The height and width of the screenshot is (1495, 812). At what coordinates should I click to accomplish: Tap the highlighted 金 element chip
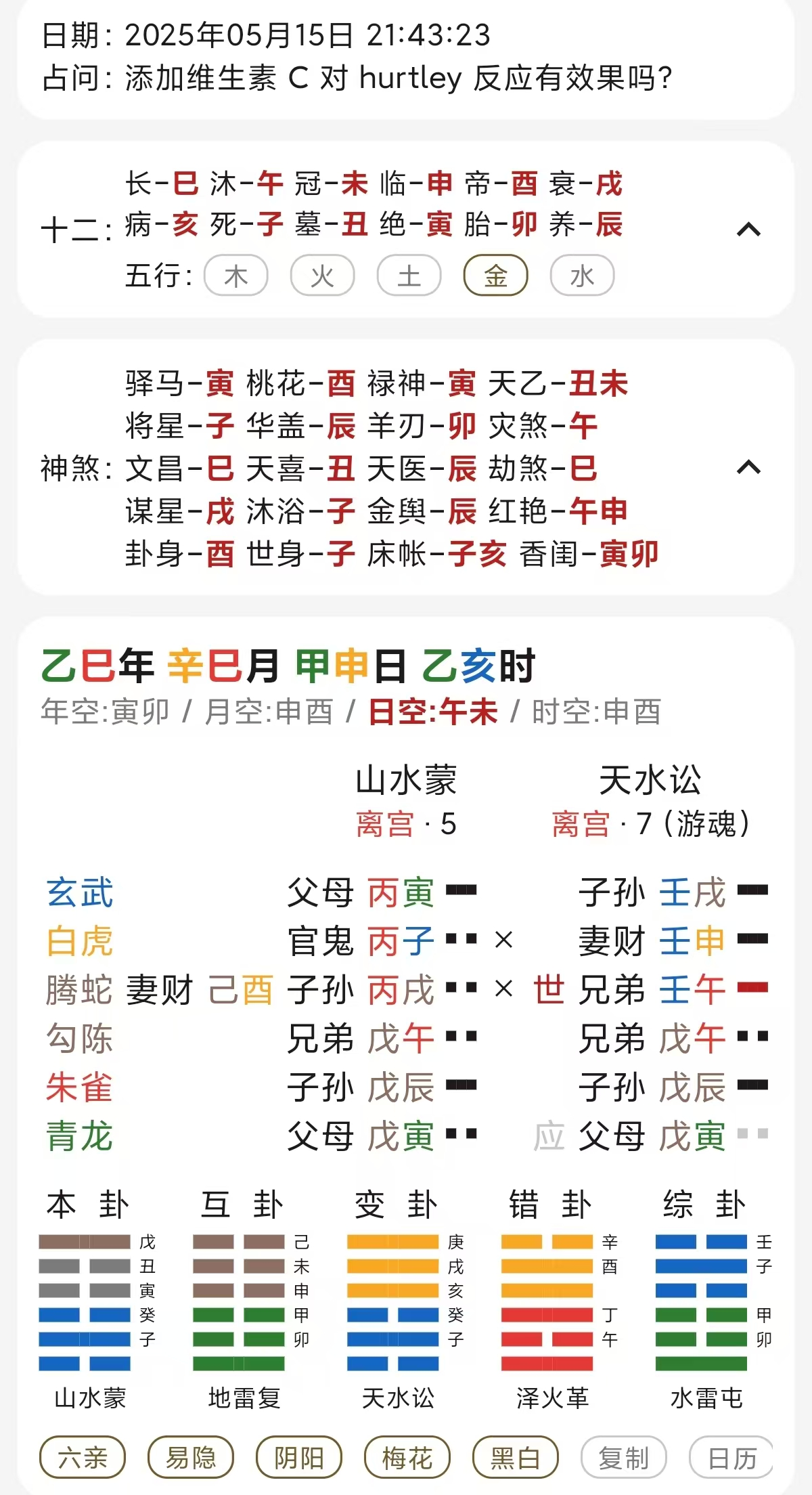tap(496, 276)
